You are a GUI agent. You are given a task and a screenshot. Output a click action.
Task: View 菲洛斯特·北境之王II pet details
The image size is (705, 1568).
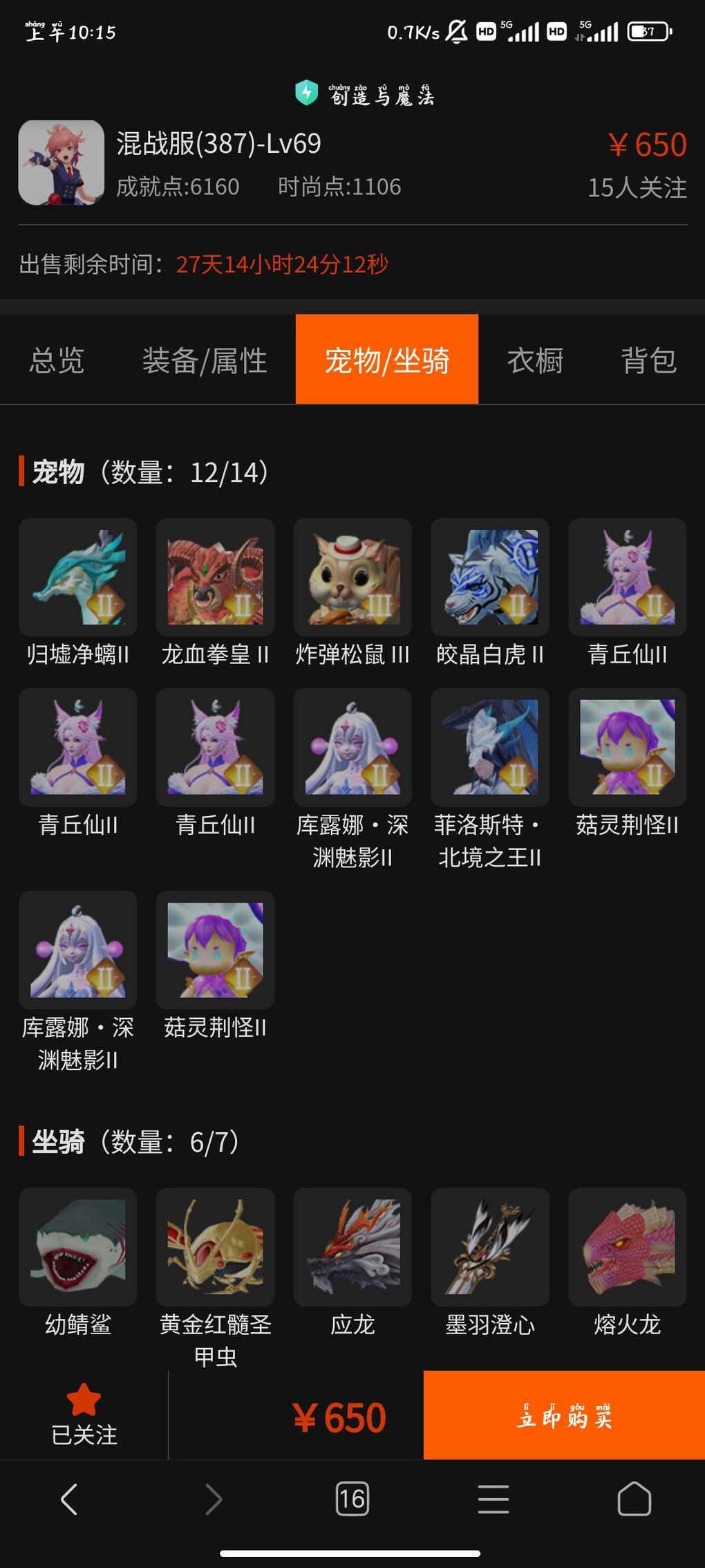[490, 748]
